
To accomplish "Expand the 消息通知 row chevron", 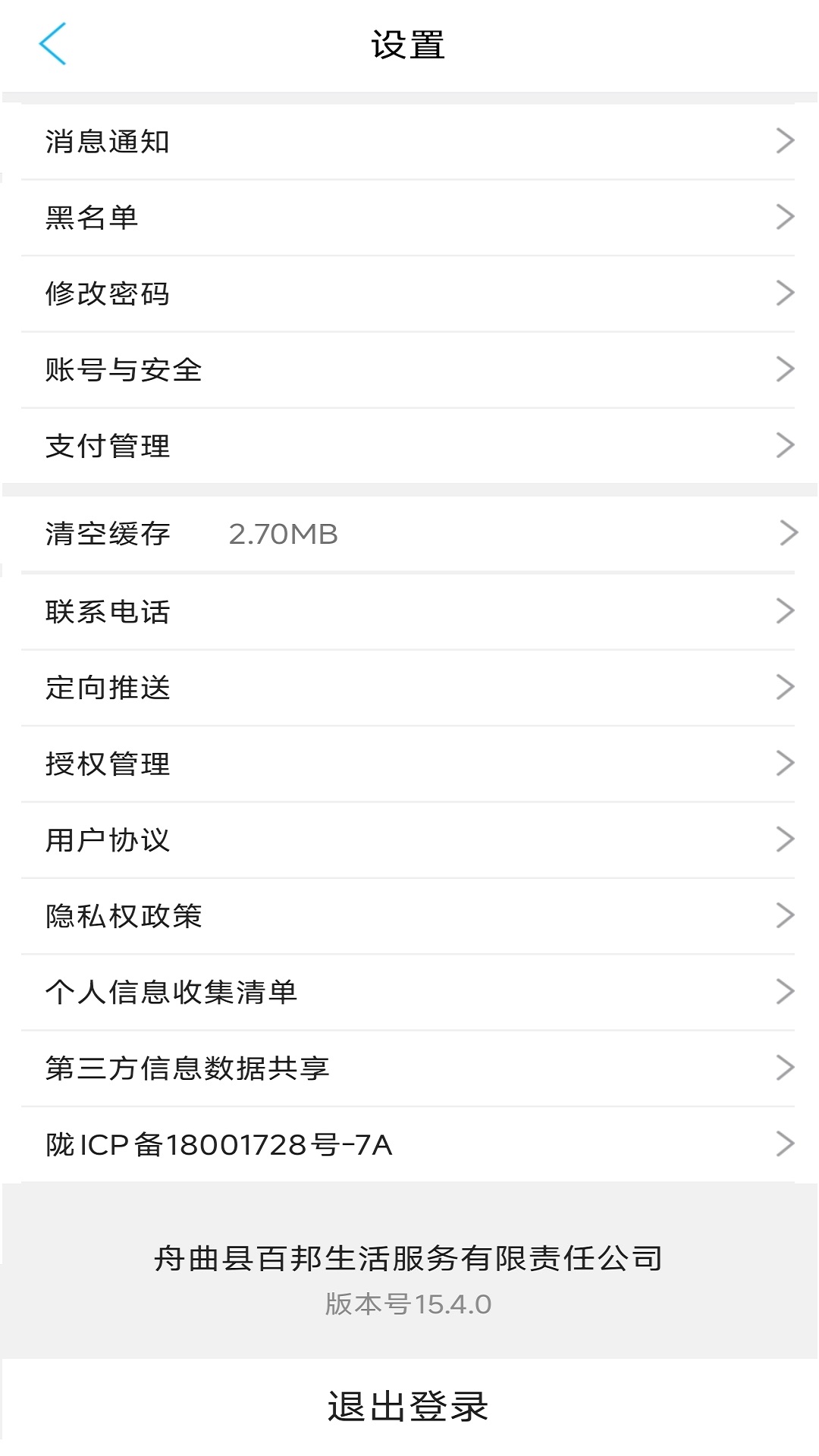I will [x=785, y=141].
